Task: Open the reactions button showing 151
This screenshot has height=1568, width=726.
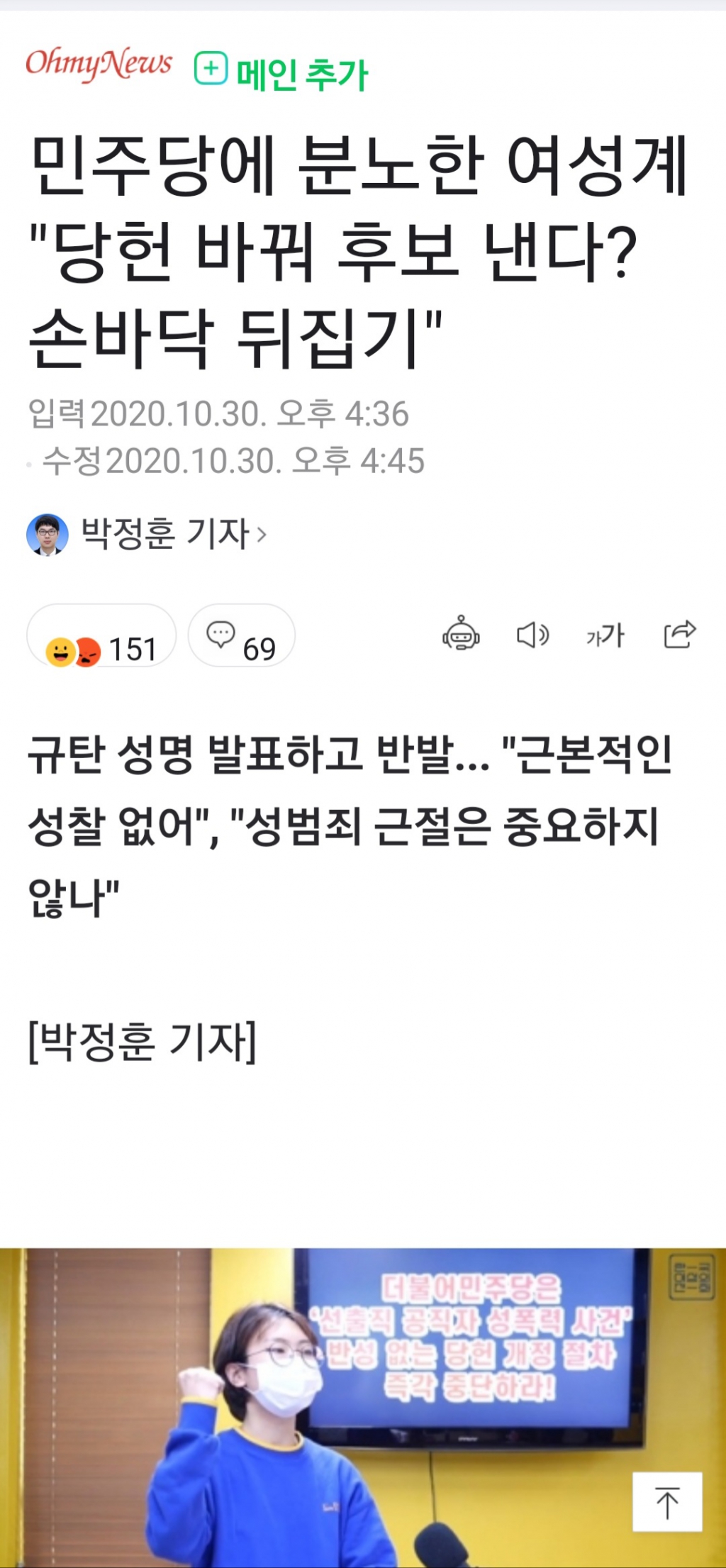Action: pos(101,636)
